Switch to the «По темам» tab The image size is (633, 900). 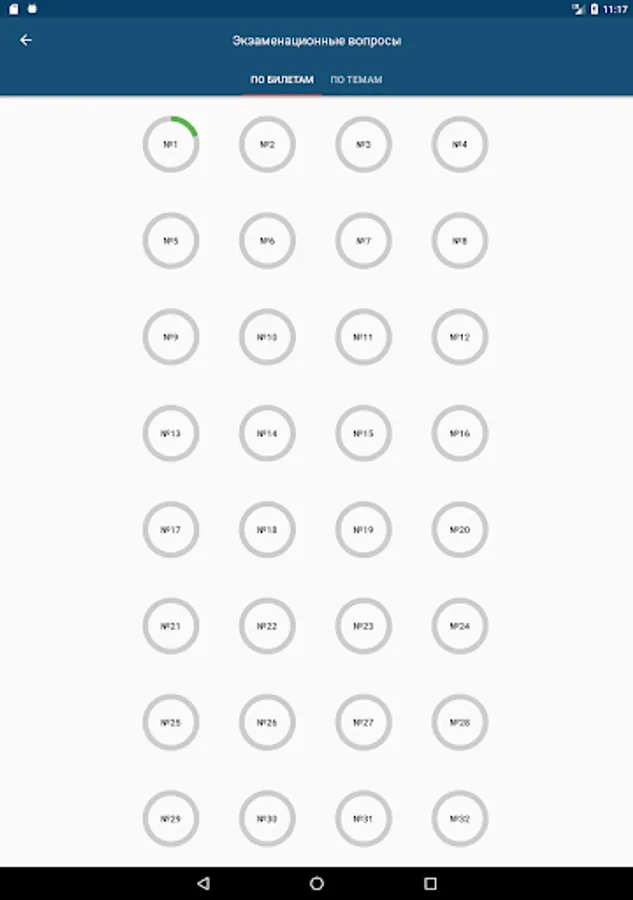(356, 80)
